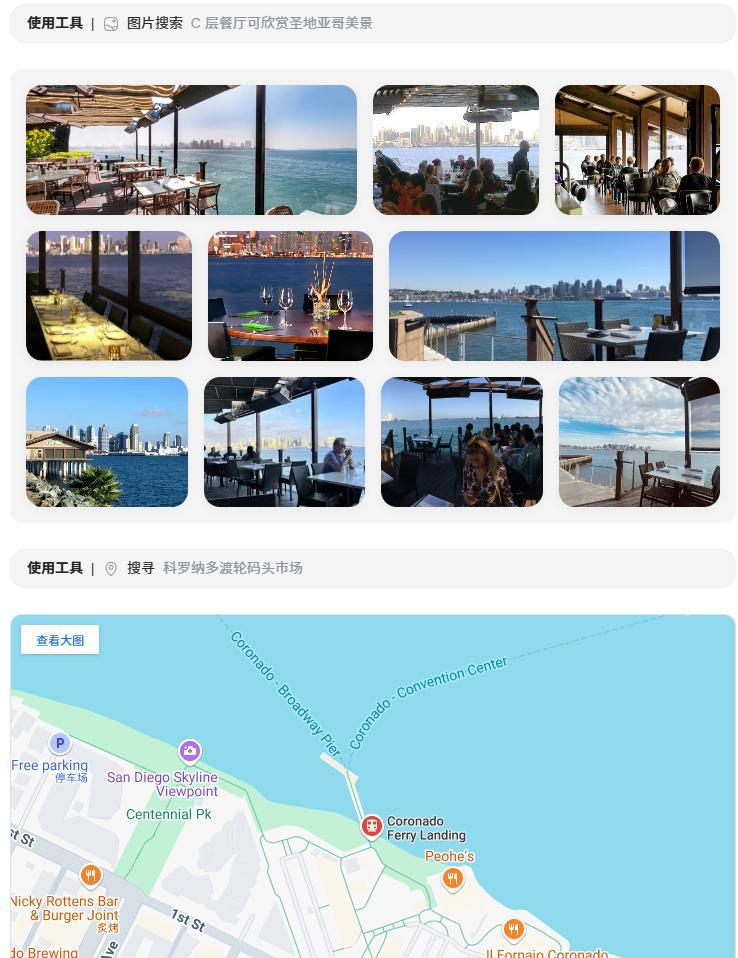738x958 pixels.
Task: Open the photo of woman in floral top
Action: coord(462,442)
